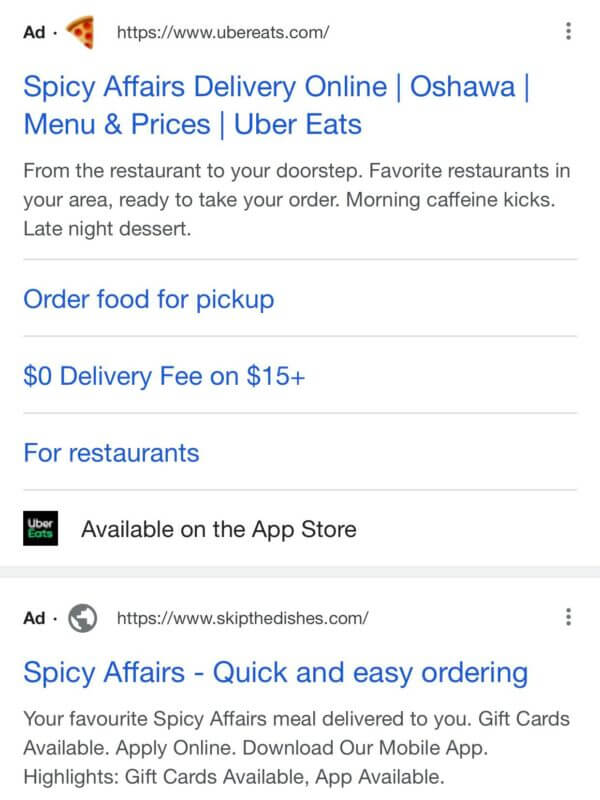Open Uber Eats 'Available on the App Store' row
The image size is (600, 800).
point(218,528)
